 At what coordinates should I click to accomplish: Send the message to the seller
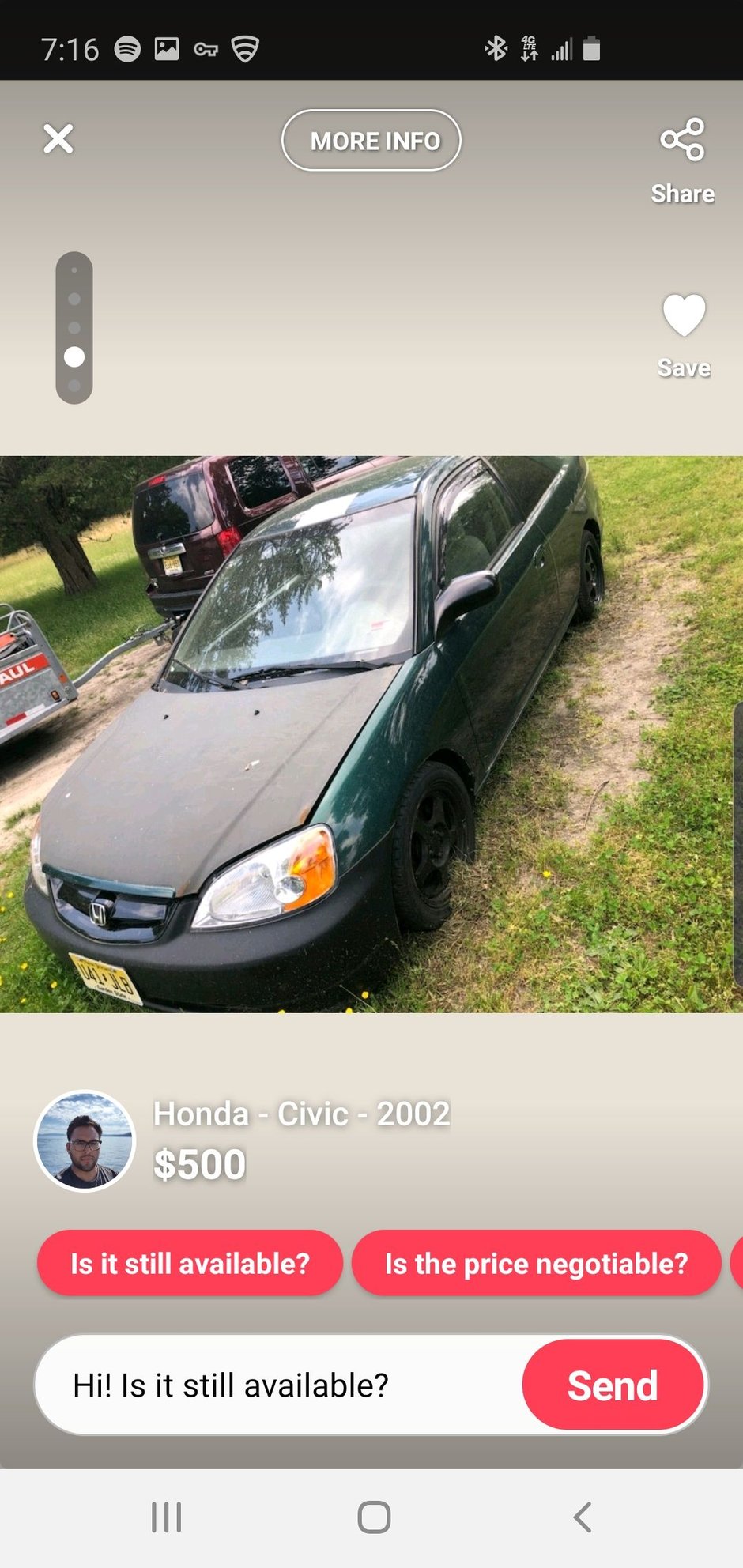(613, 1385)
